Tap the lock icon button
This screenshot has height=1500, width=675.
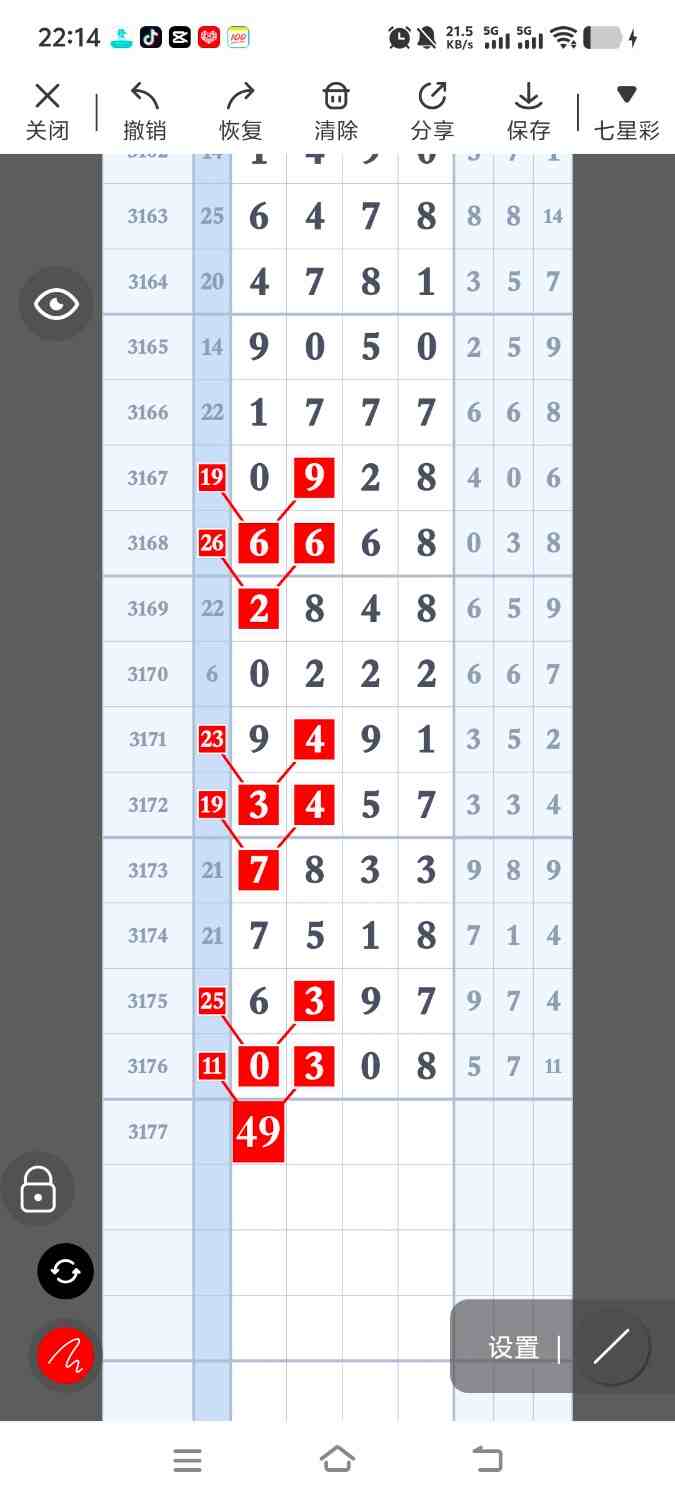38,1189
